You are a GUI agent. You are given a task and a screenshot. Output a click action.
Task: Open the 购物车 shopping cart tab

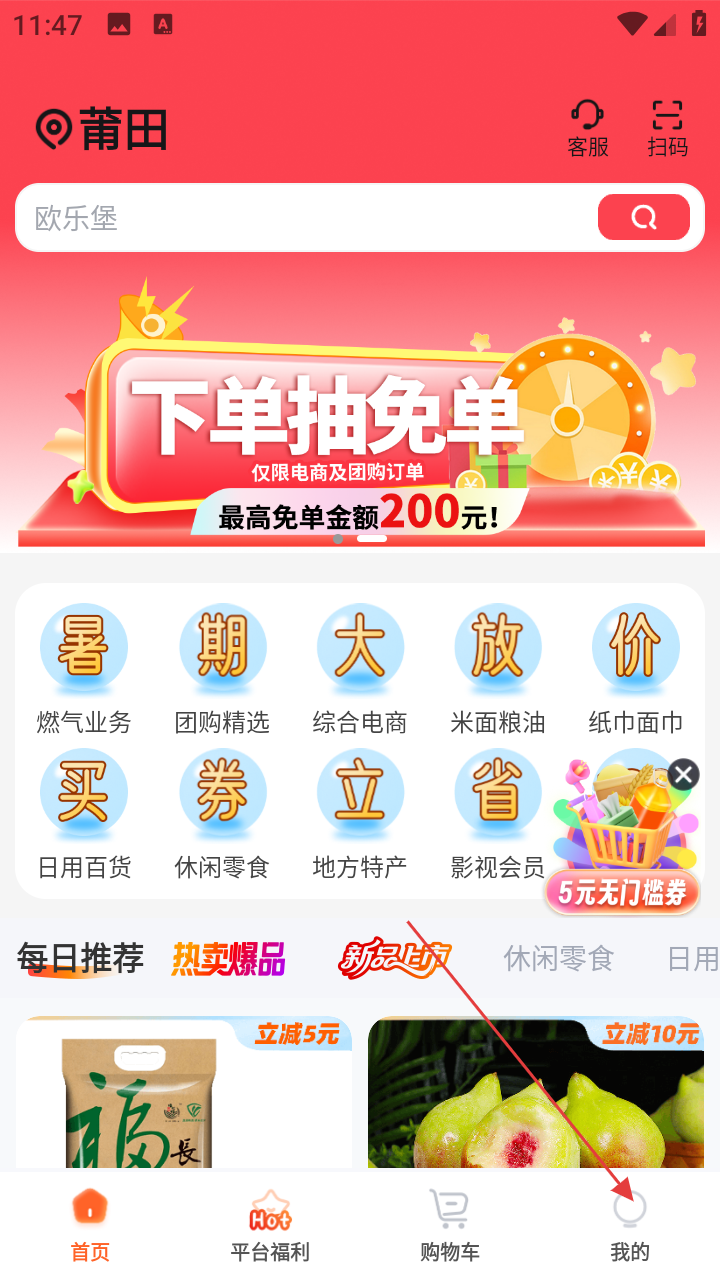click(449, 1225)
